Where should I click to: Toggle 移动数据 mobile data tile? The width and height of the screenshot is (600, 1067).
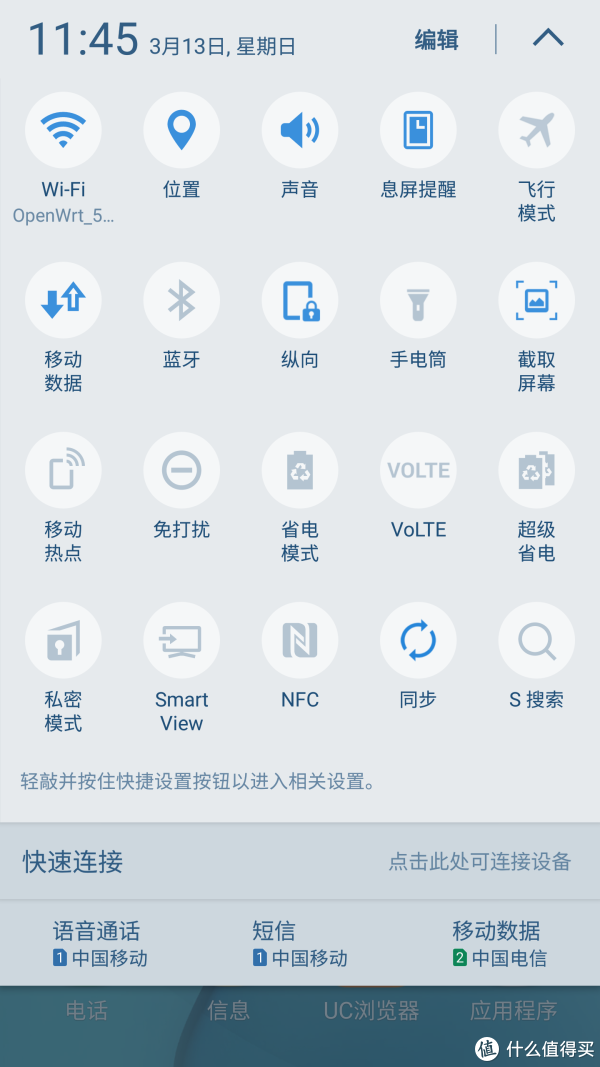(x=63, y=300)
